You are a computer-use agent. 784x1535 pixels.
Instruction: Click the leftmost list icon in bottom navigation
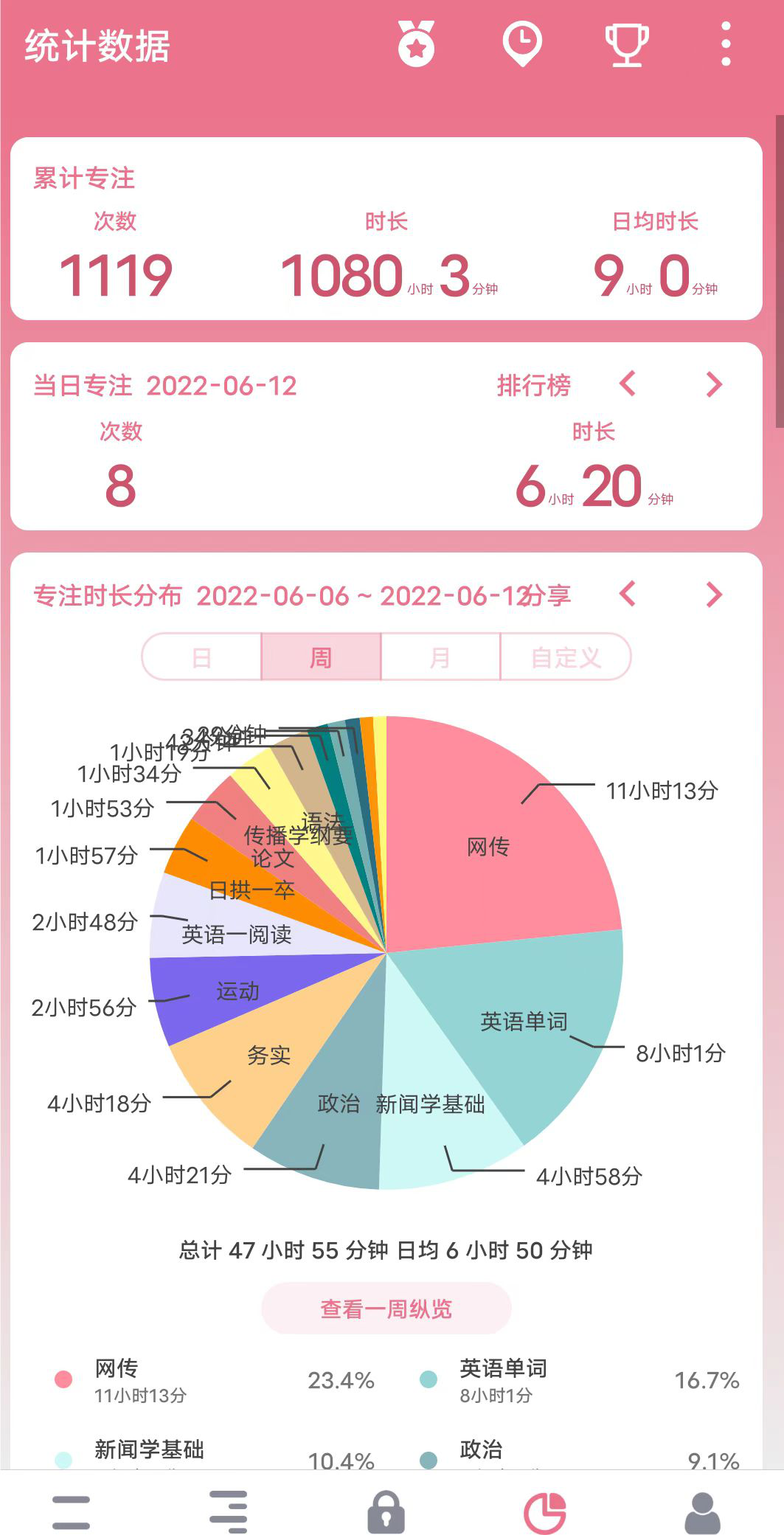click(x=73, y=1507)
